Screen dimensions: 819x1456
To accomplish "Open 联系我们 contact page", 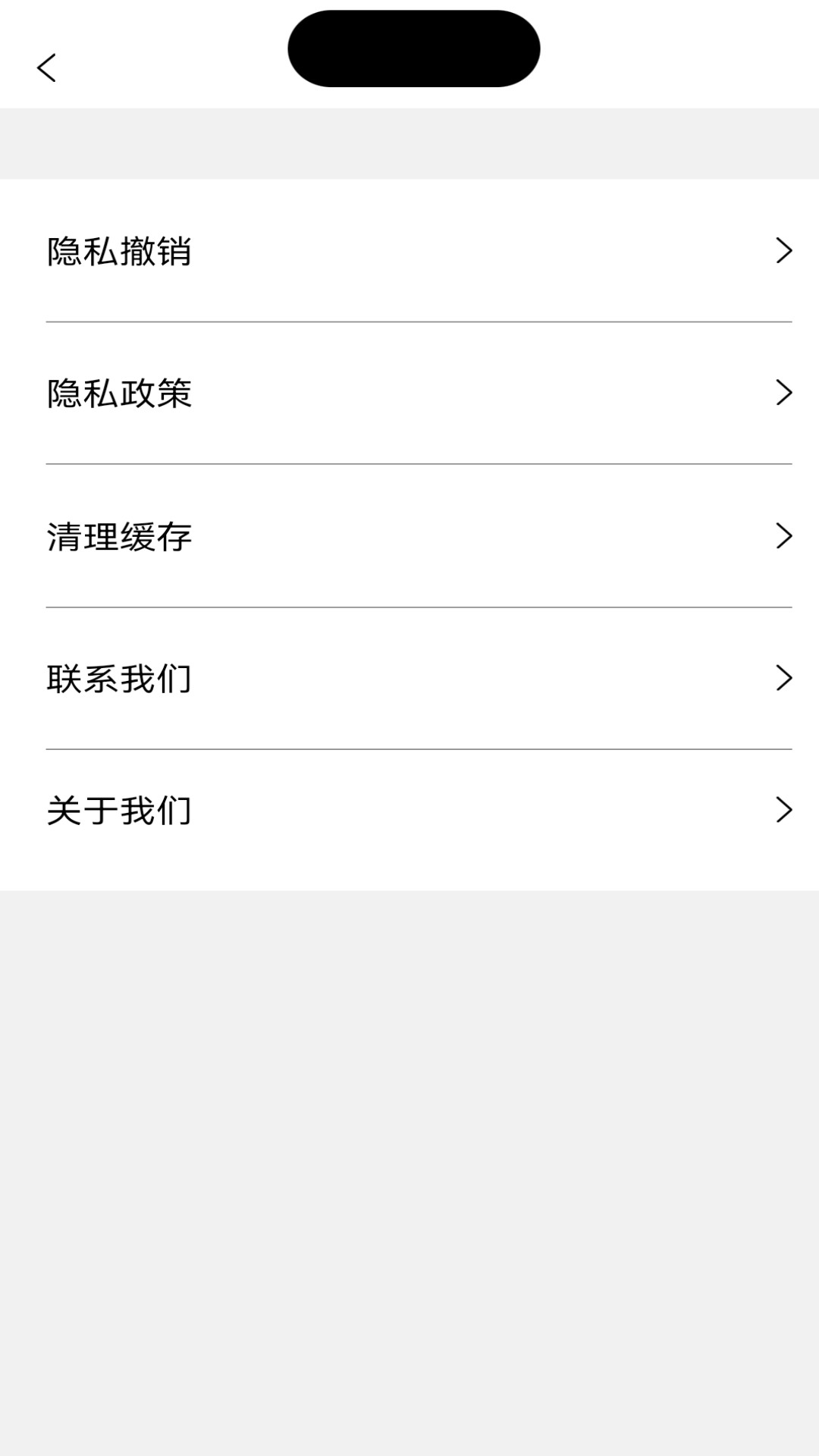I will click(409, 679).
